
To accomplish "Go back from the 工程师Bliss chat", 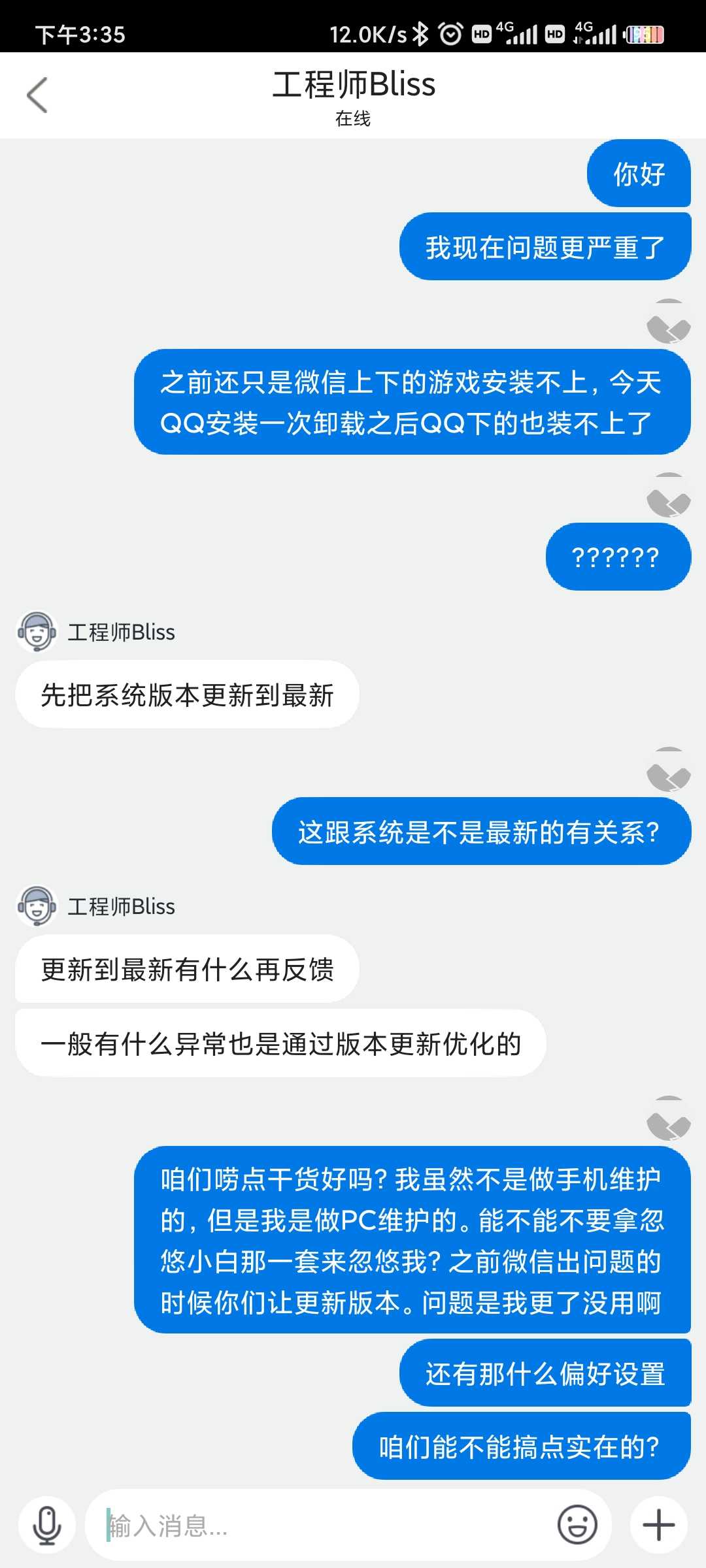I will pyautogui.click(x=37, y=95).
